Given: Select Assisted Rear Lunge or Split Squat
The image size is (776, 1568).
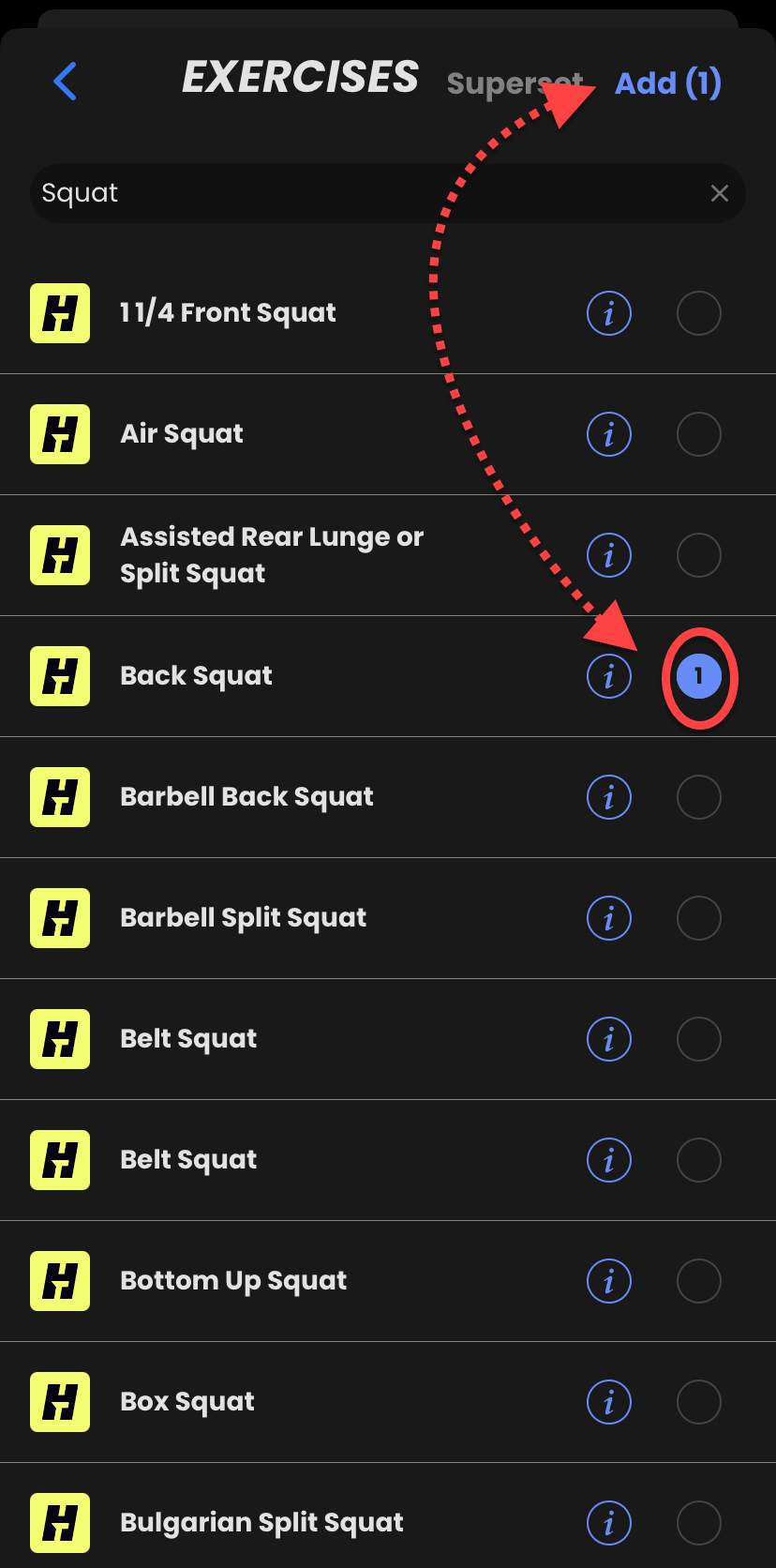Looking at the screenshot, I should [699, 555].
